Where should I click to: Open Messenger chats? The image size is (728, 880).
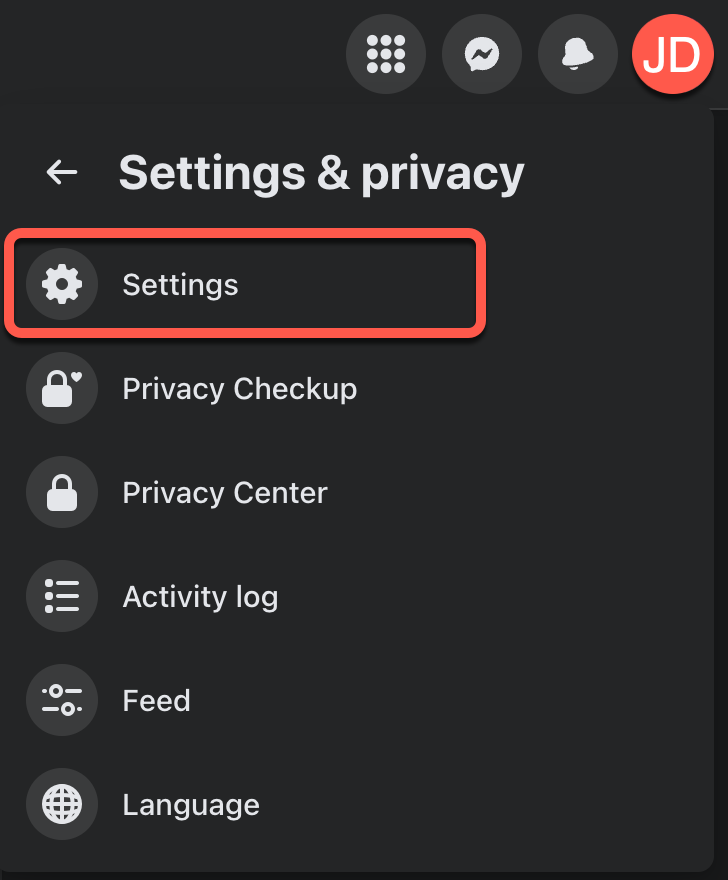[482, 54]
